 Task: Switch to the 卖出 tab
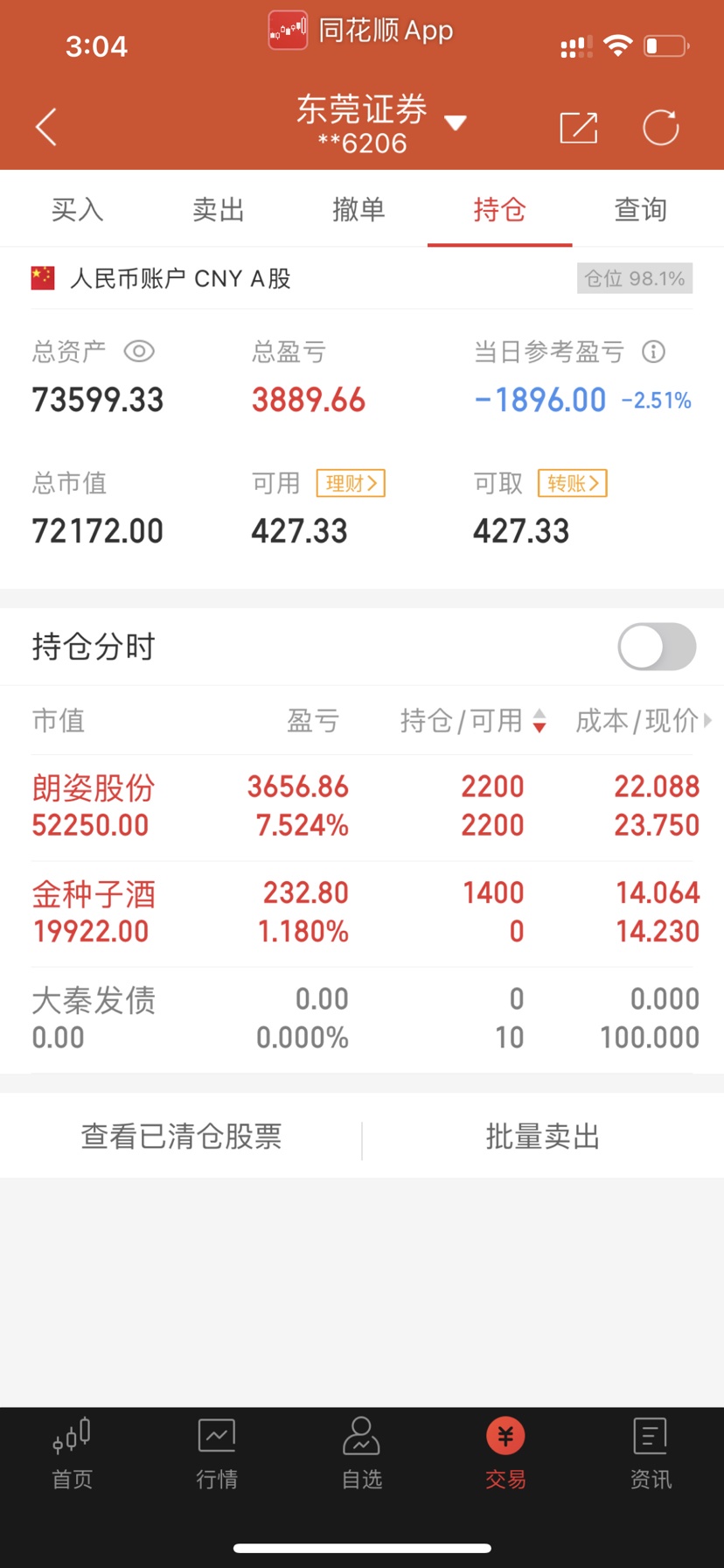point(218,209)
